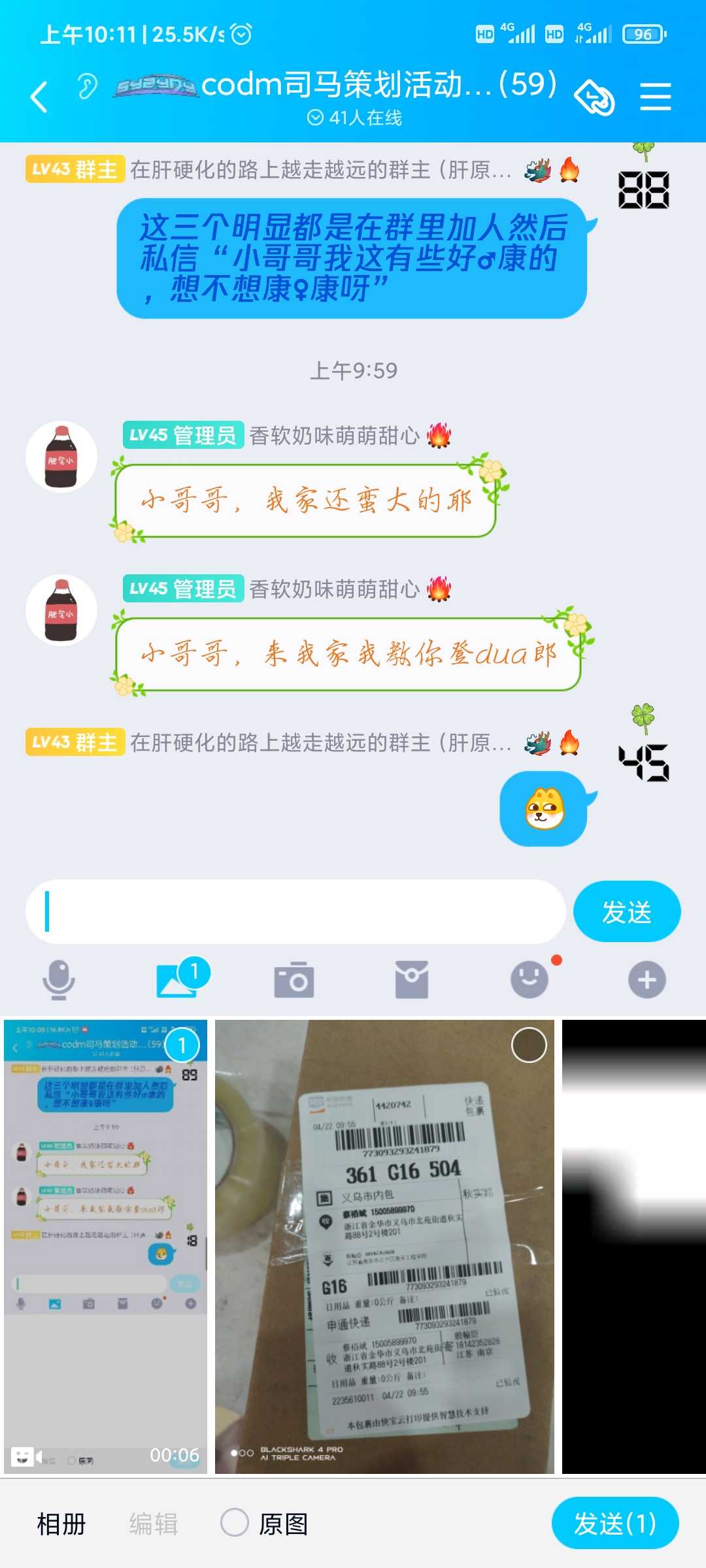Tap the shiba emoji message bubble
This screenshot has width=706, height=1568.
click(x=544, y=809)
